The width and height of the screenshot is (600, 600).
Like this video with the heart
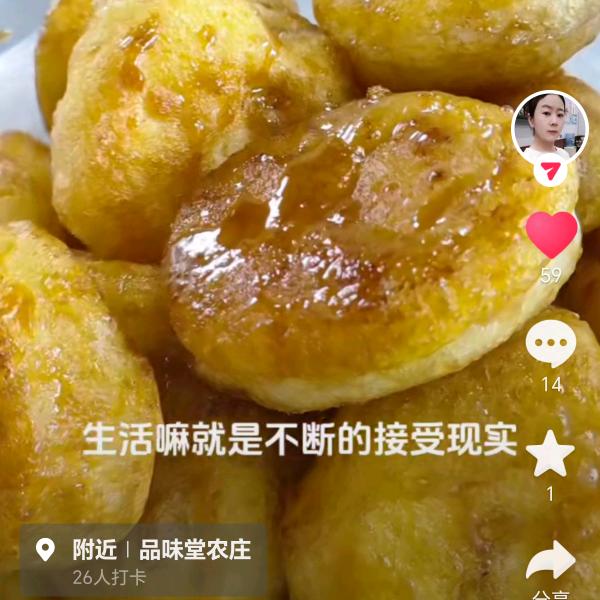click(551, 235)
